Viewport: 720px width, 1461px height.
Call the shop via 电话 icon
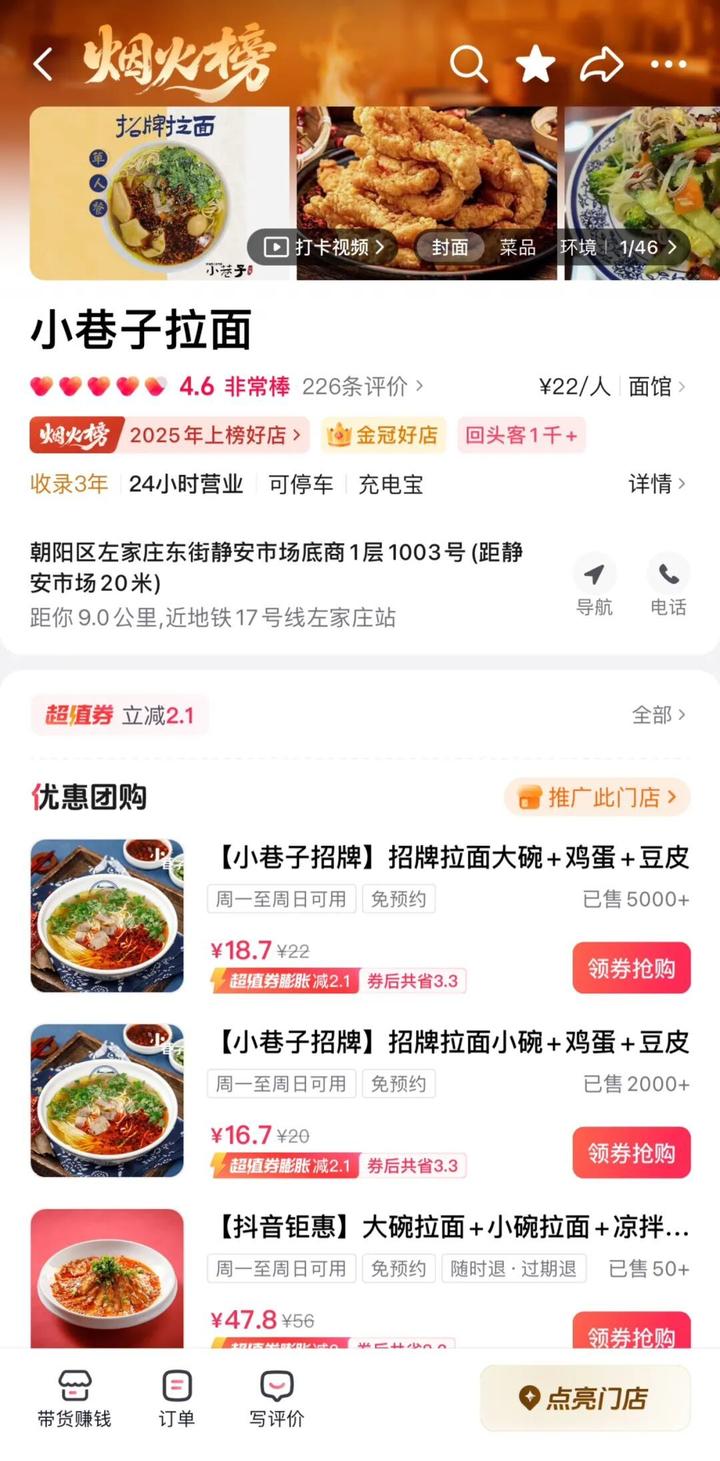pyautogui.click(x=668, y=585)
